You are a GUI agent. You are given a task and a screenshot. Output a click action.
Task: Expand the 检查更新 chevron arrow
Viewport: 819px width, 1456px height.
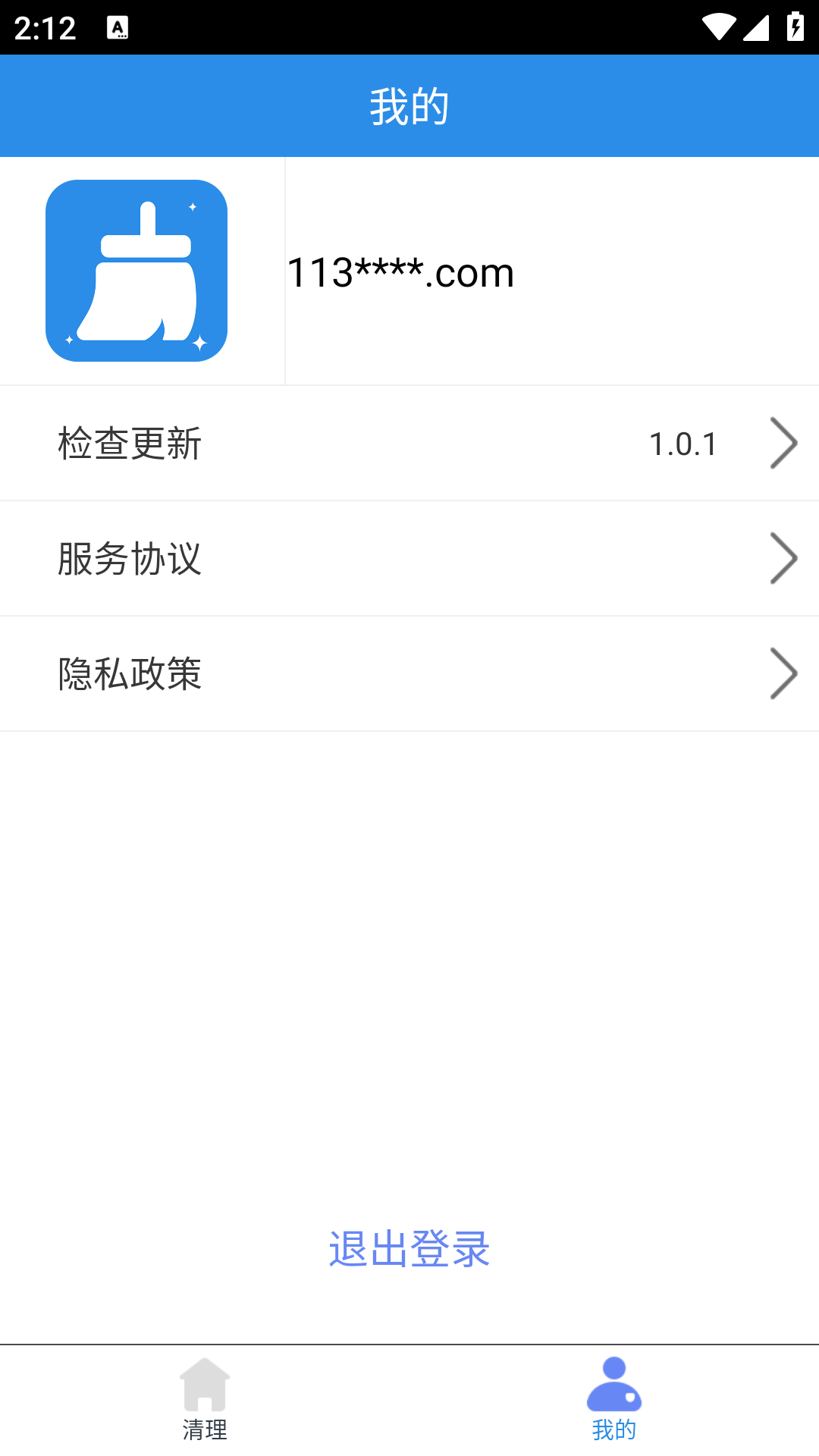tap(784, 443)
